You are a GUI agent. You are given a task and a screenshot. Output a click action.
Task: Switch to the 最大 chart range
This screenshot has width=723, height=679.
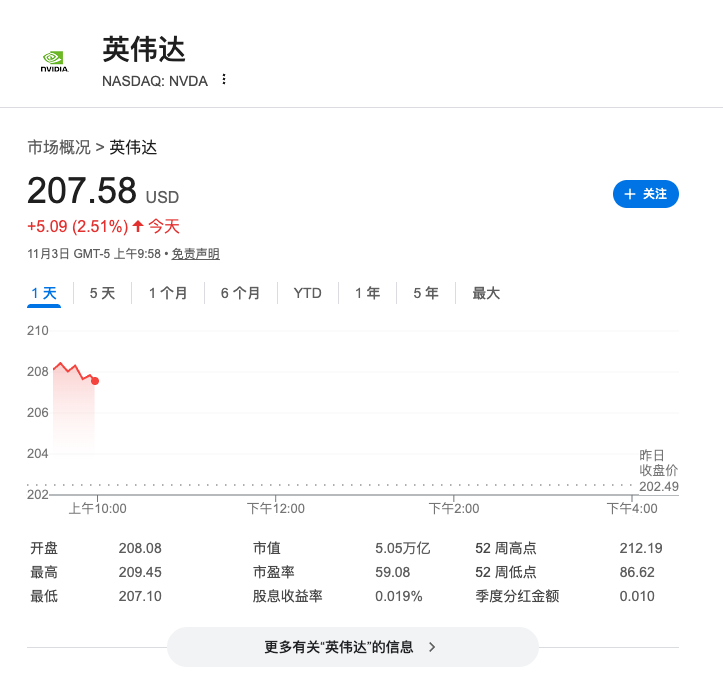[486, 293]
